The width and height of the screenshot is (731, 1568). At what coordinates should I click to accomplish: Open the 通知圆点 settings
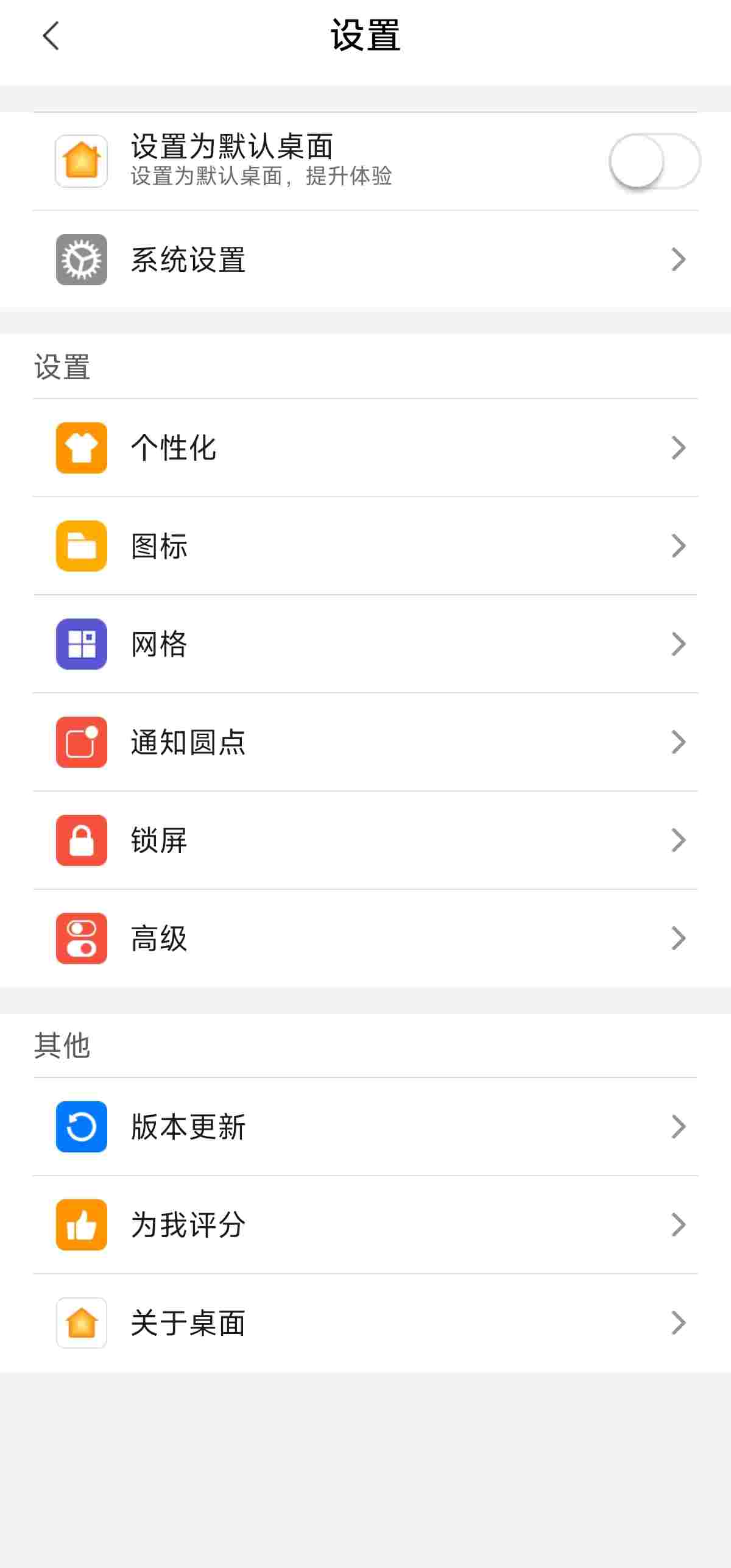pos(365,742)
